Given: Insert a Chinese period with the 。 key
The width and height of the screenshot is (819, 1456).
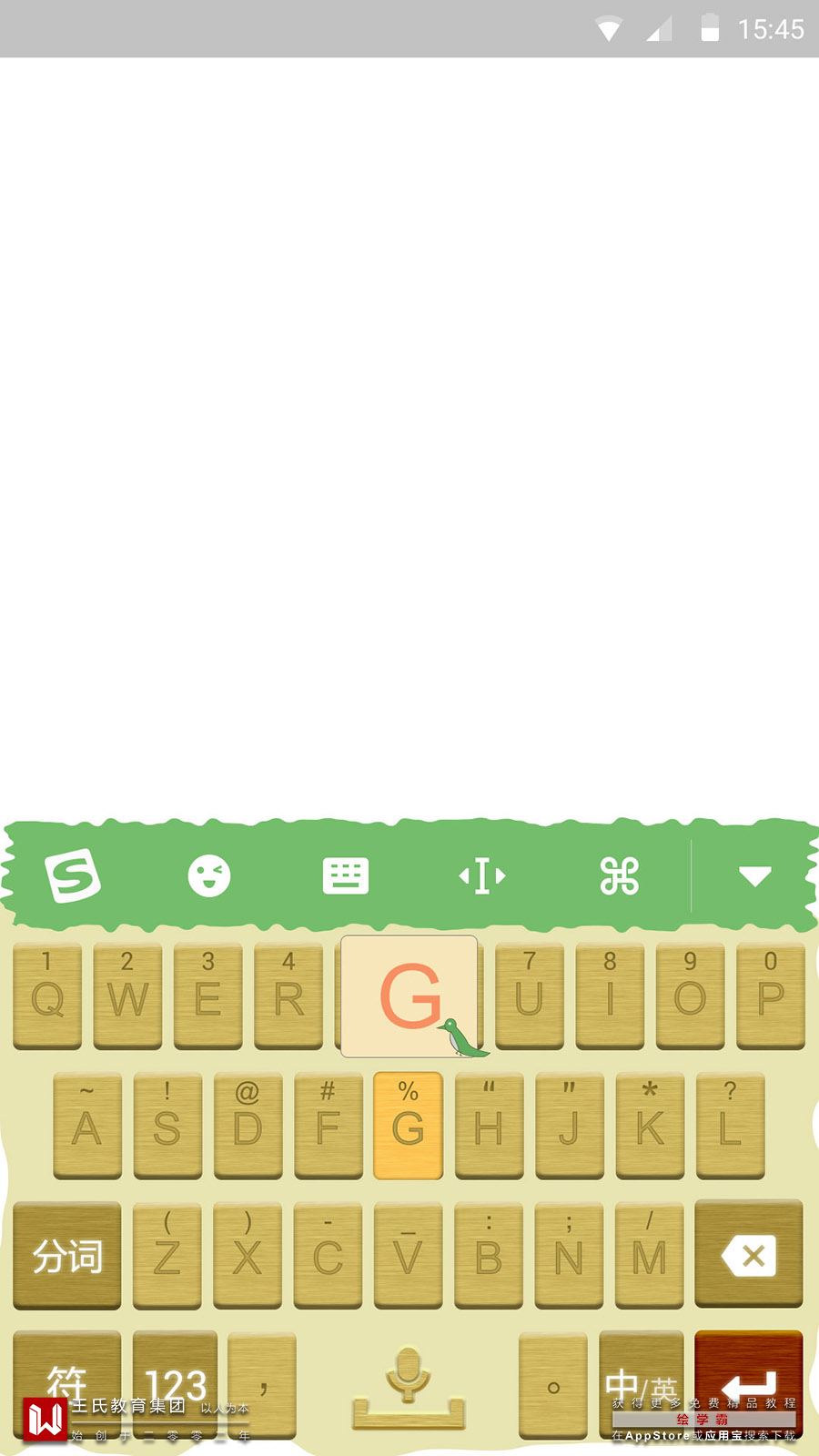Looking at the screenshot, I should click(552, 1385).
